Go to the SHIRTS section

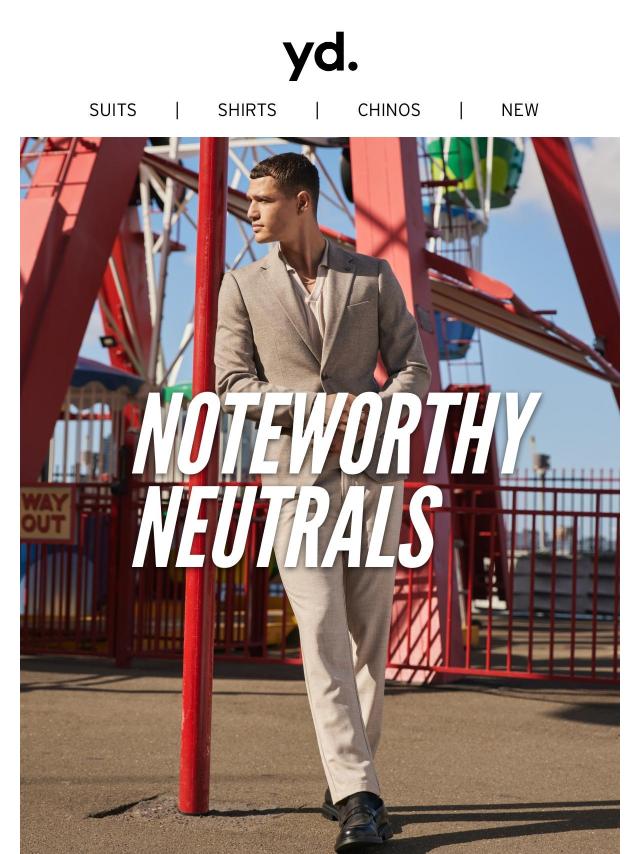pos(247,110)
